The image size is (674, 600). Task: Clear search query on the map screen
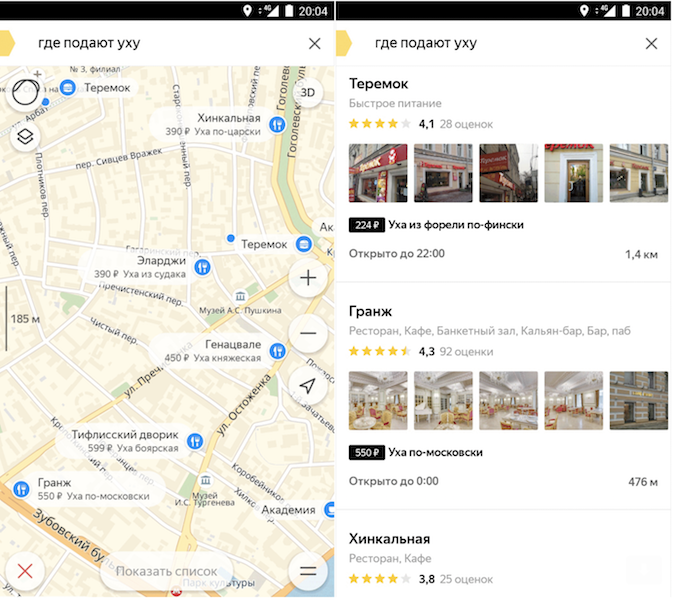314,44
